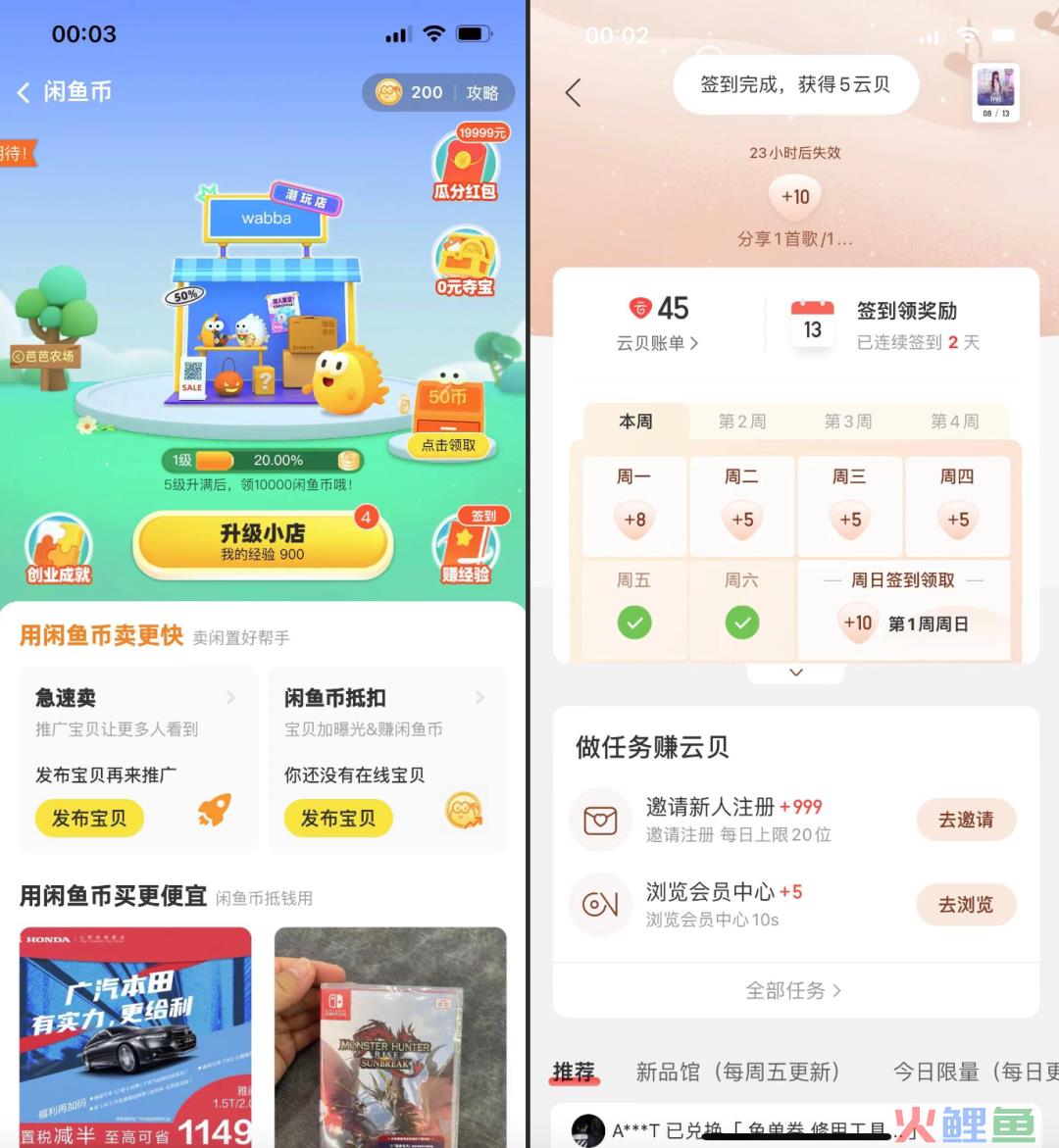Open the 攻略 guide link
Viewport: 1059px width, 1148px height.
[x=482, y=93]
